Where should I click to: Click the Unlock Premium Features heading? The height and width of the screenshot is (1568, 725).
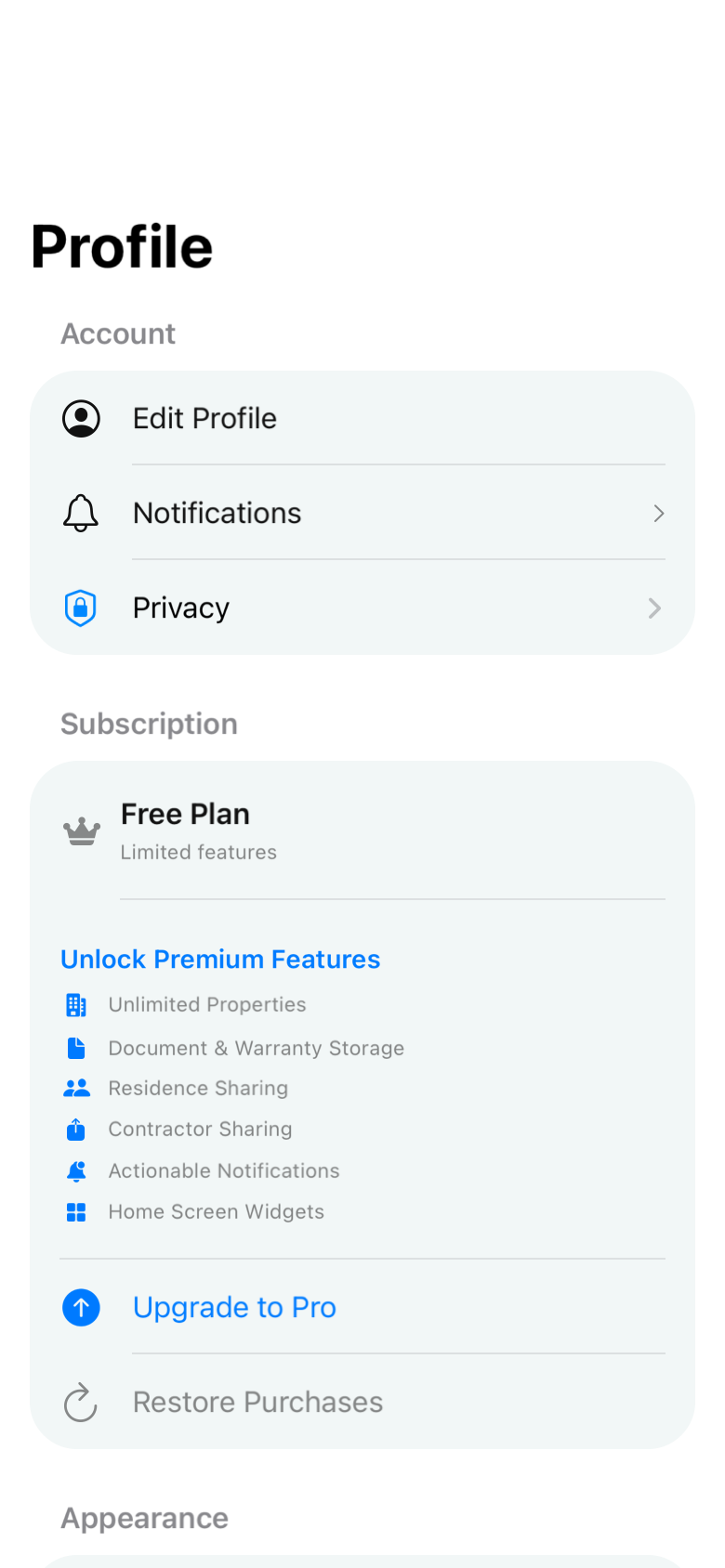coord(220,959)
